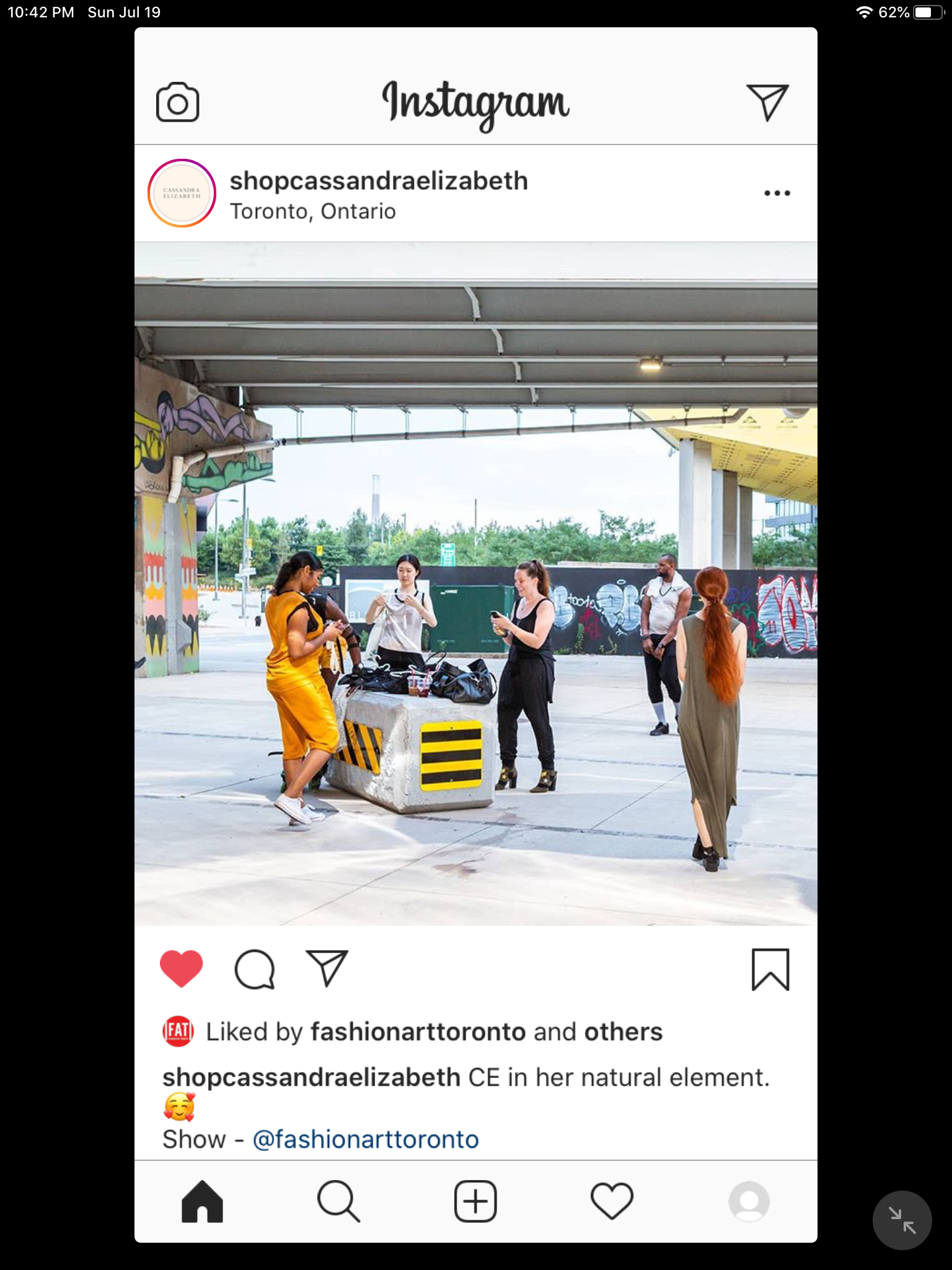952x1270 pixels.
Task: Open Toronto, Ontario location page
Action: [312, 211]
